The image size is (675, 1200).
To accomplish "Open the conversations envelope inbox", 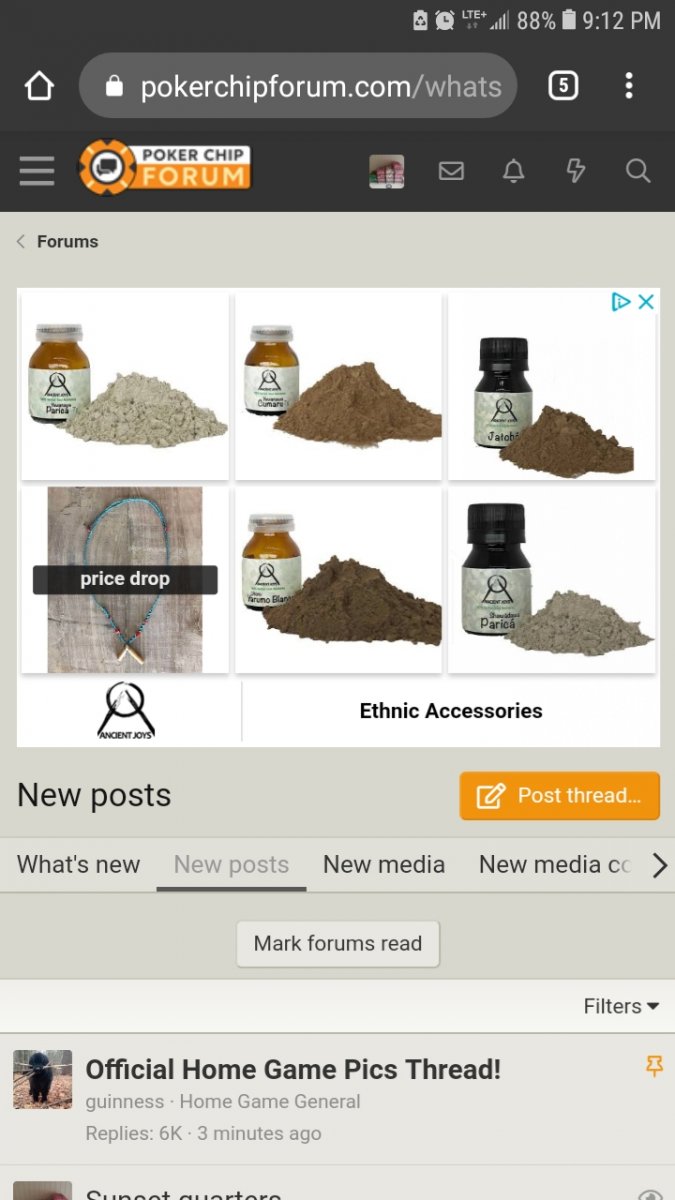I will tap(451, 171).
